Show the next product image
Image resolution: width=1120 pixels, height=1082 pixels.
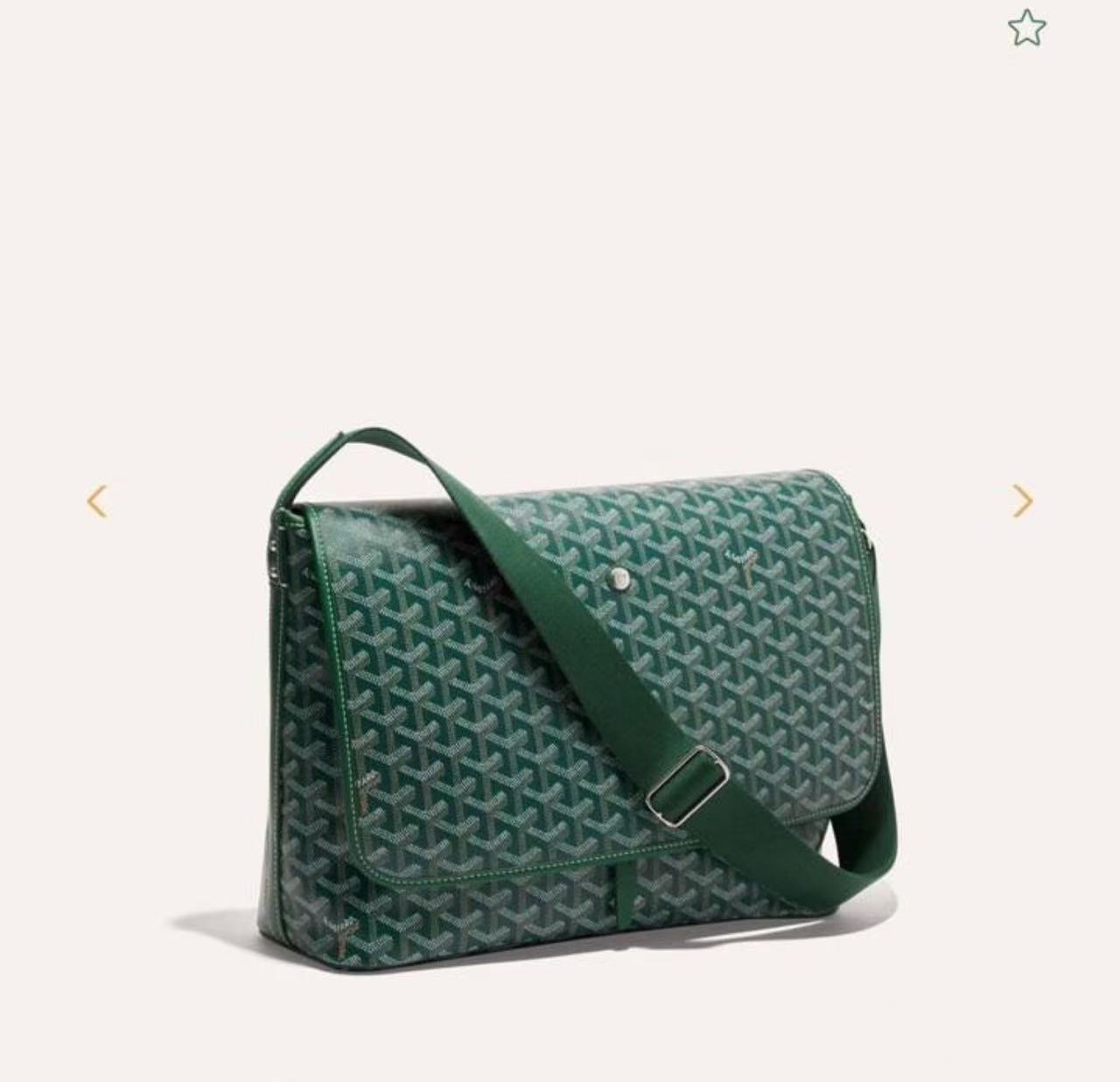pyautogui.click(x=1022, y=502)
